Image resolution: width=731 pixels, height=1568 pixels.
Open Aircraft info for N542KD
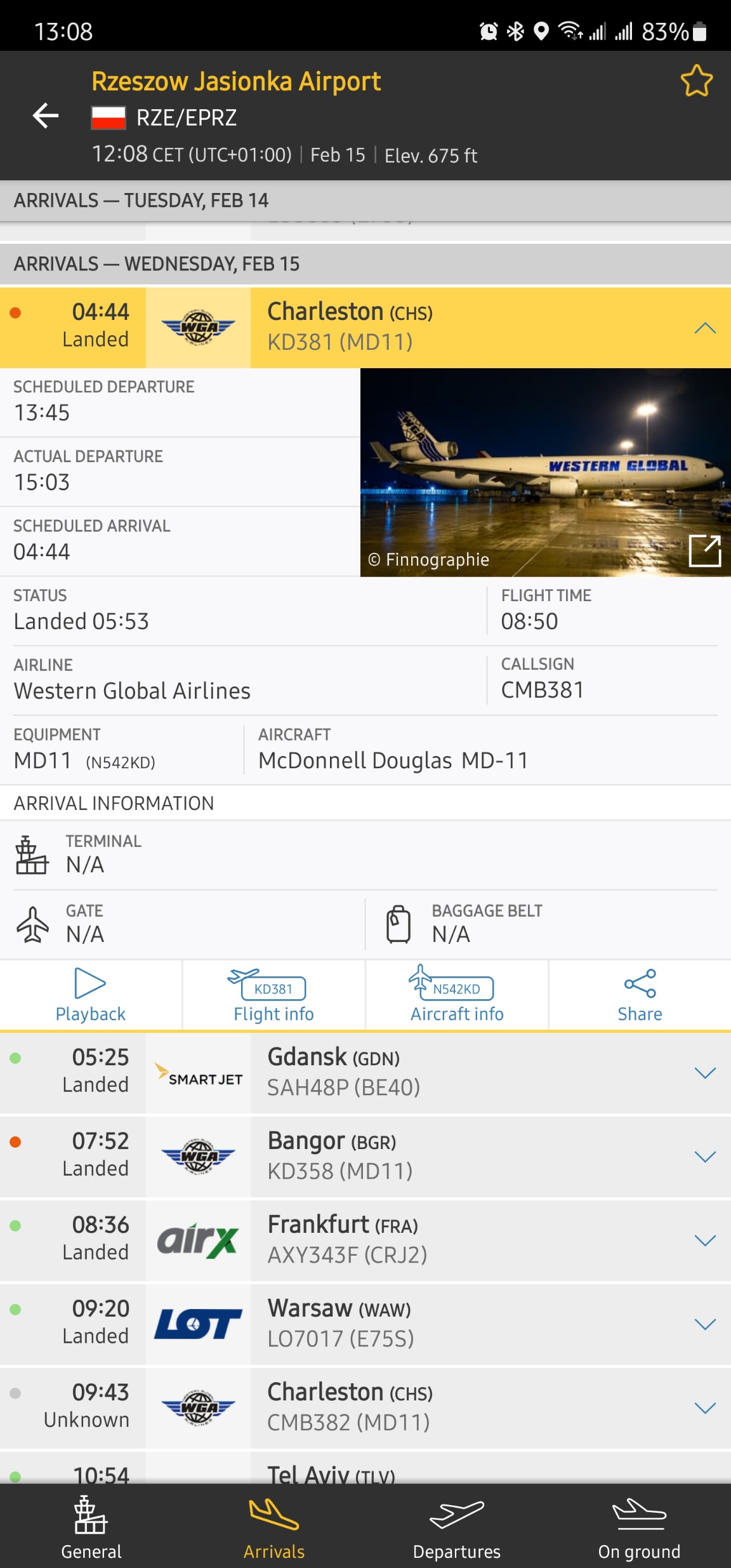pyautogui.click(x=456, y=995)
